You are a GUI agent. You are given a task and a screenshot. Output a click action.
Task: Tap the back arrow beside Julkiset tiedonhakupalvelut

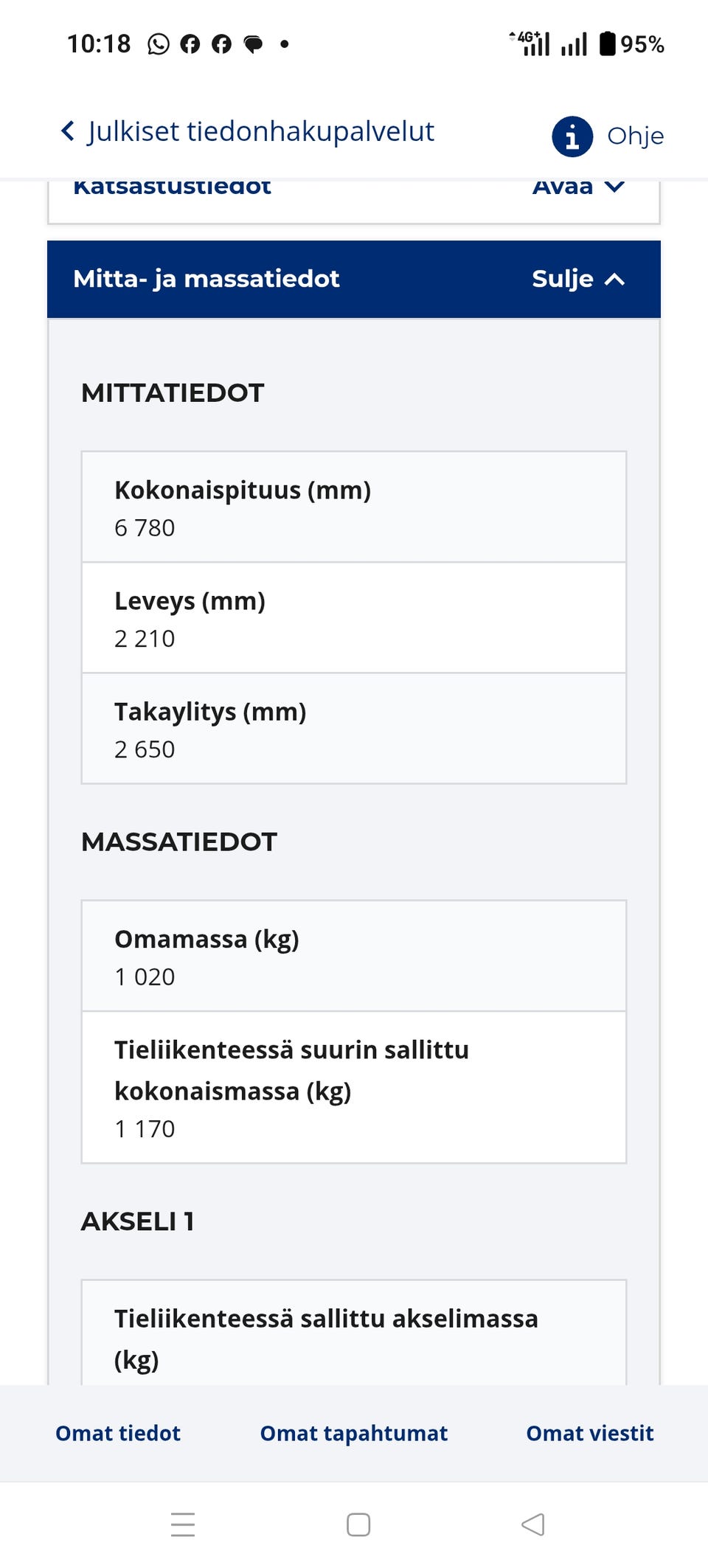click(x=66, y=131)
